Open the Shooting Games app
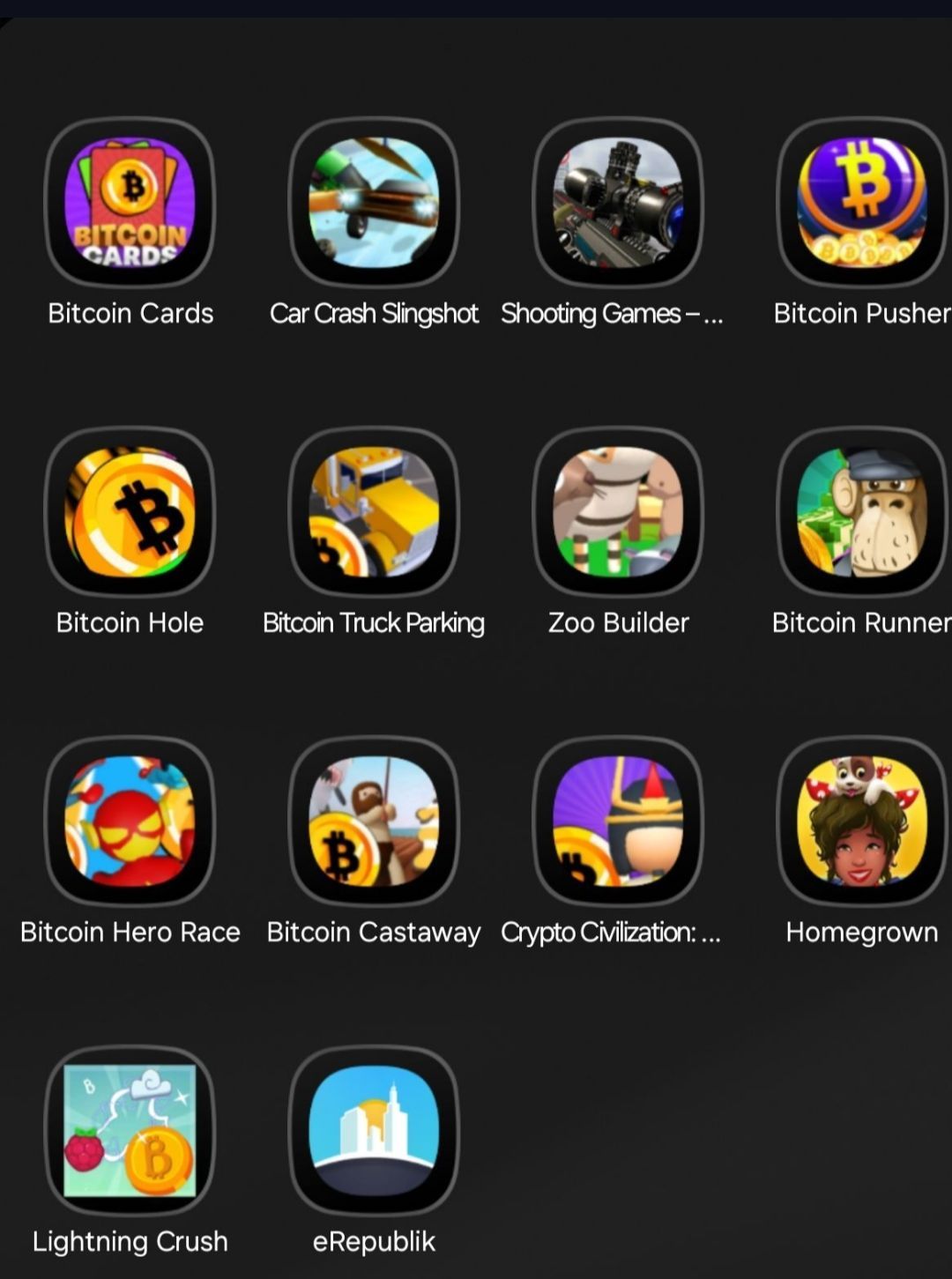The height and width of the screenshot is (1279, 952). pyautogui.click(x=618, y=203)
